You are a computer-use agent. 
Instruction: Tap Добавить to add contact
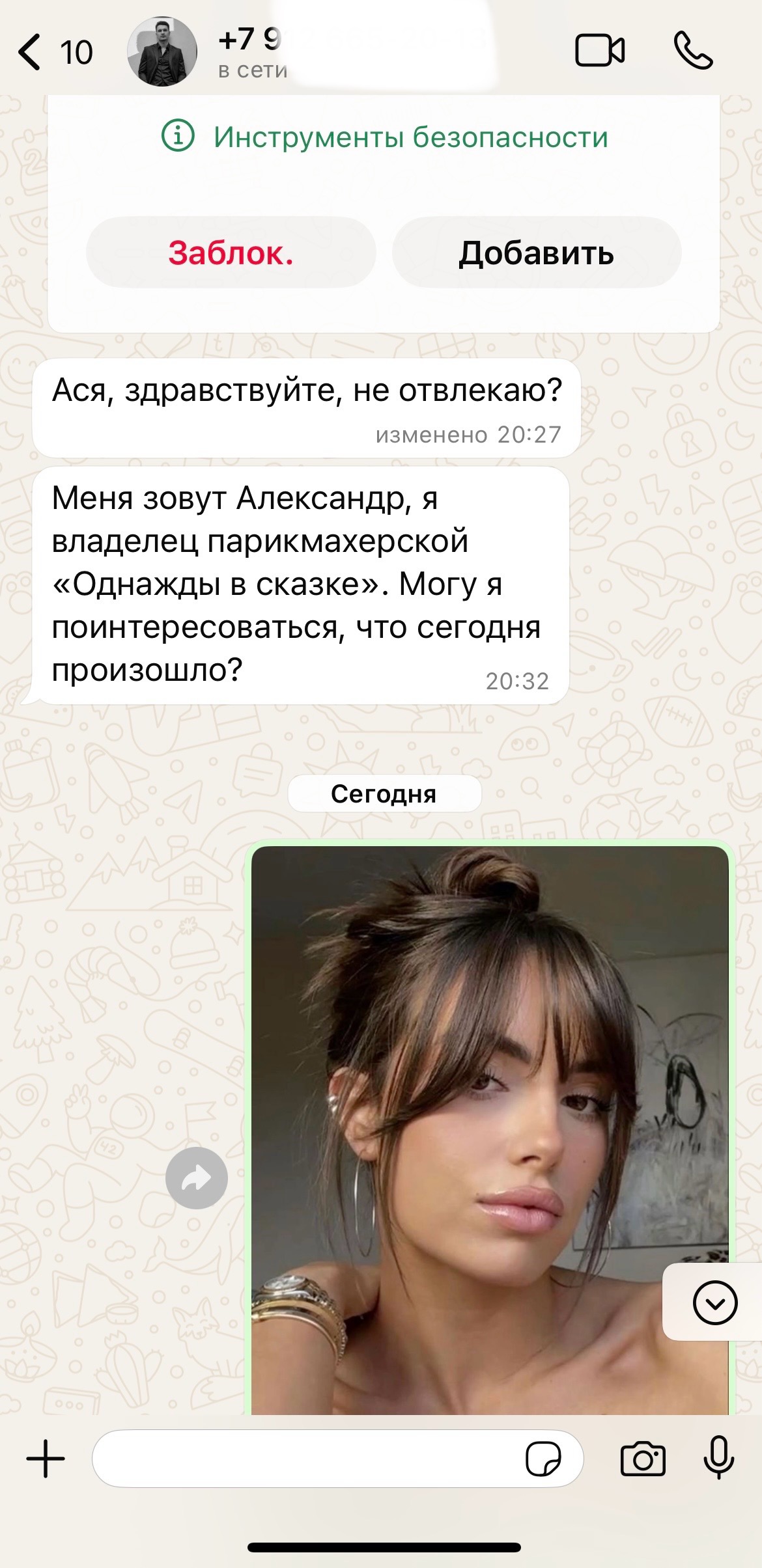537,253
